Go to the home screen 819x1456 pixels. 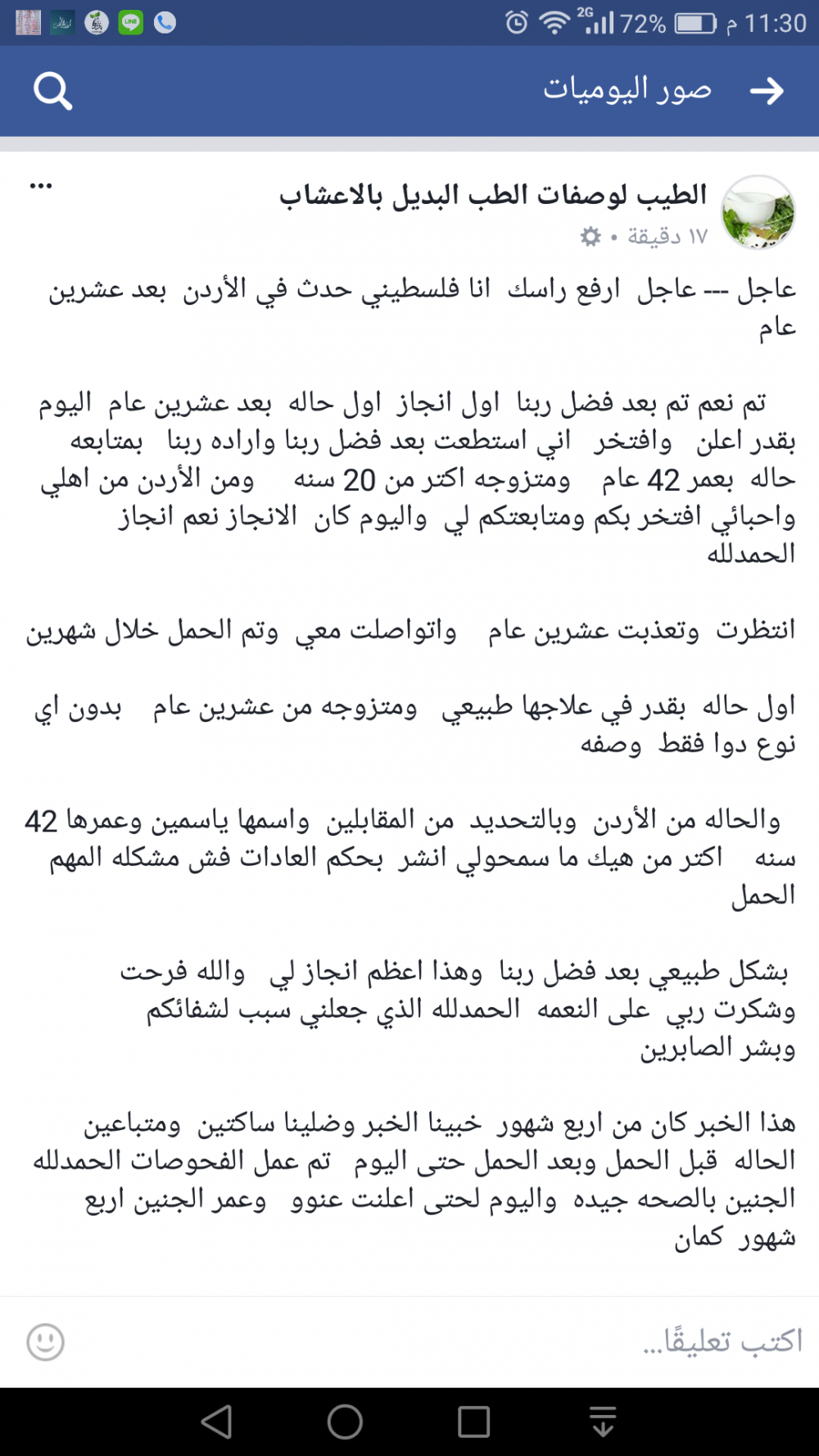click(345, 1422)
